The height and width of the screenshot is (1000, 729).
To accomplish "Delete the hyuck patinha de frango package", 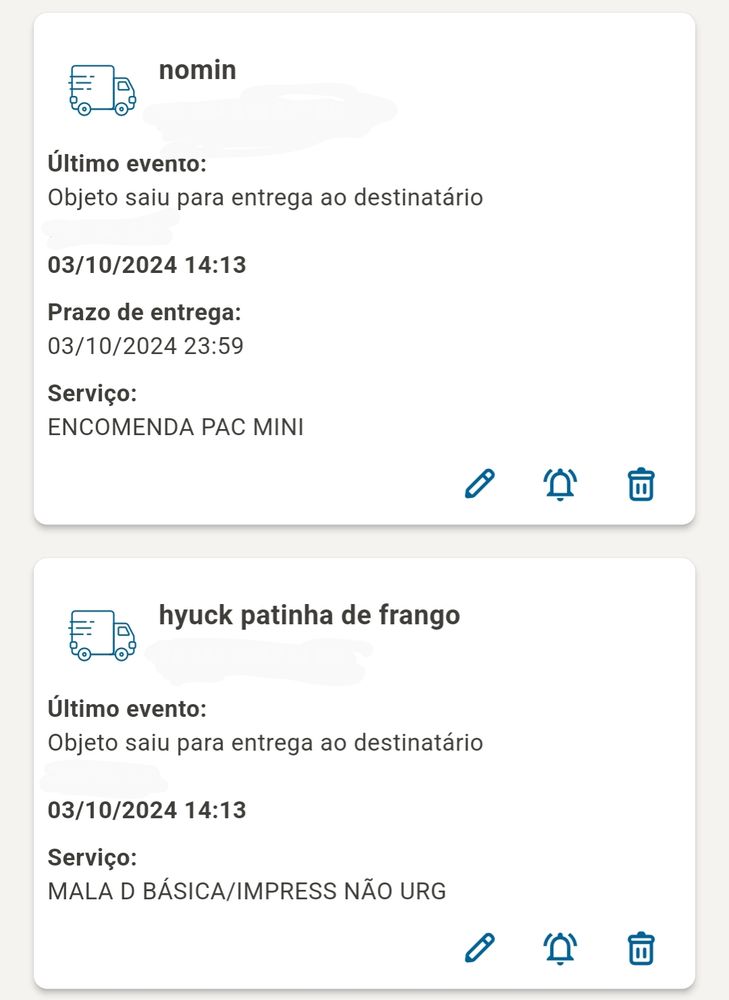I will click(640, 947).
